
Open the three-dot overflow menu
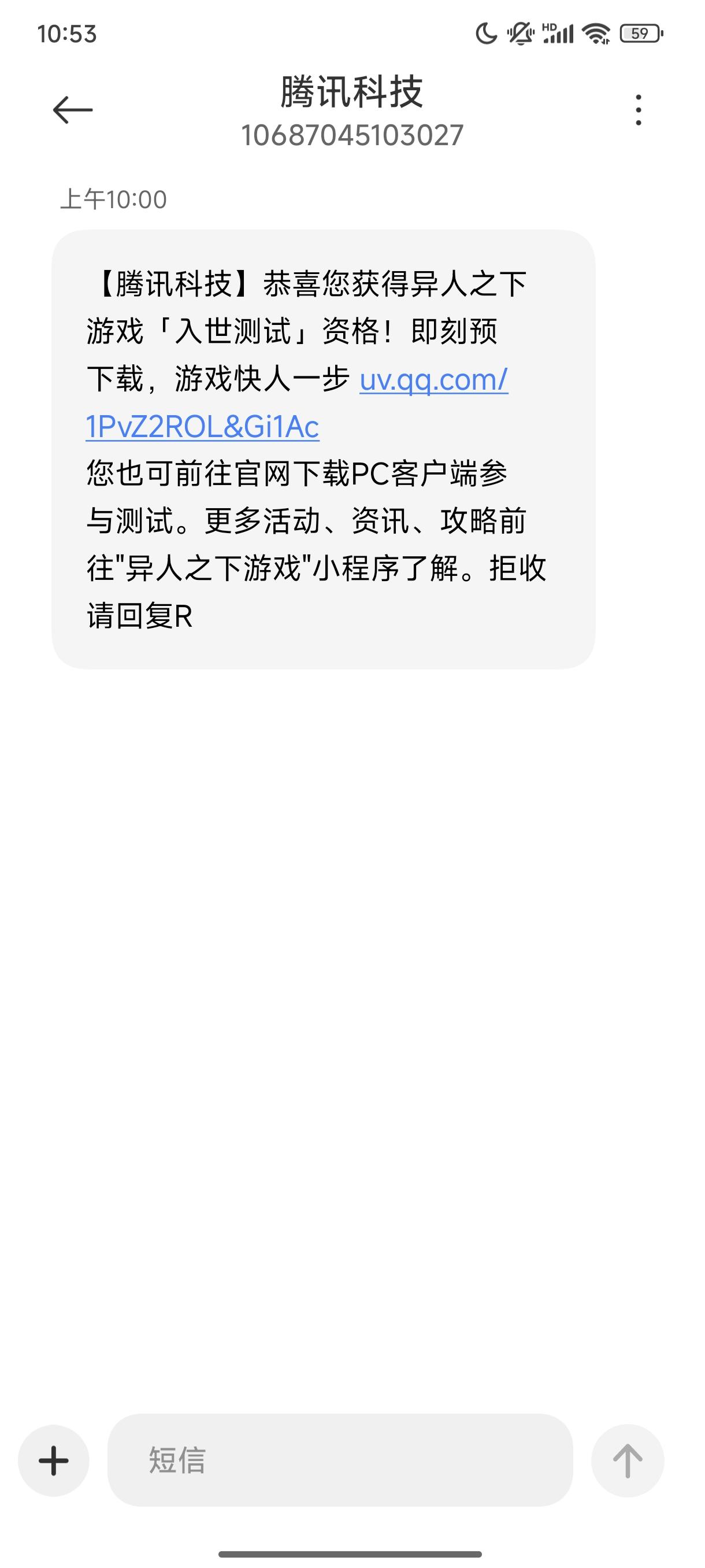coord(638,110)
